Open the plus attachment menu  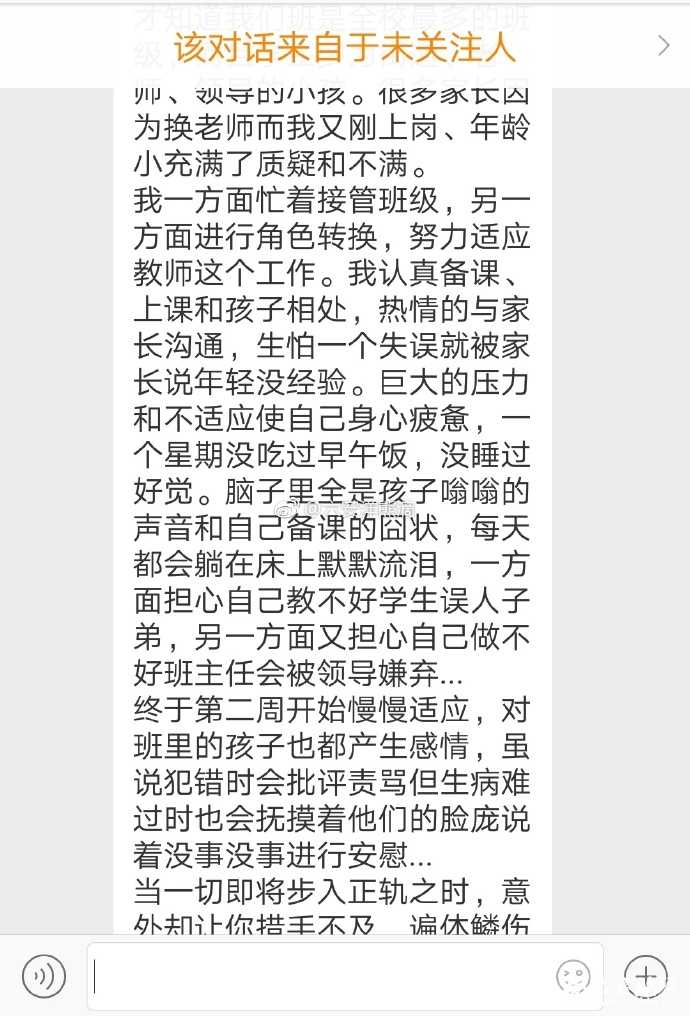click(x=645, y=976)
